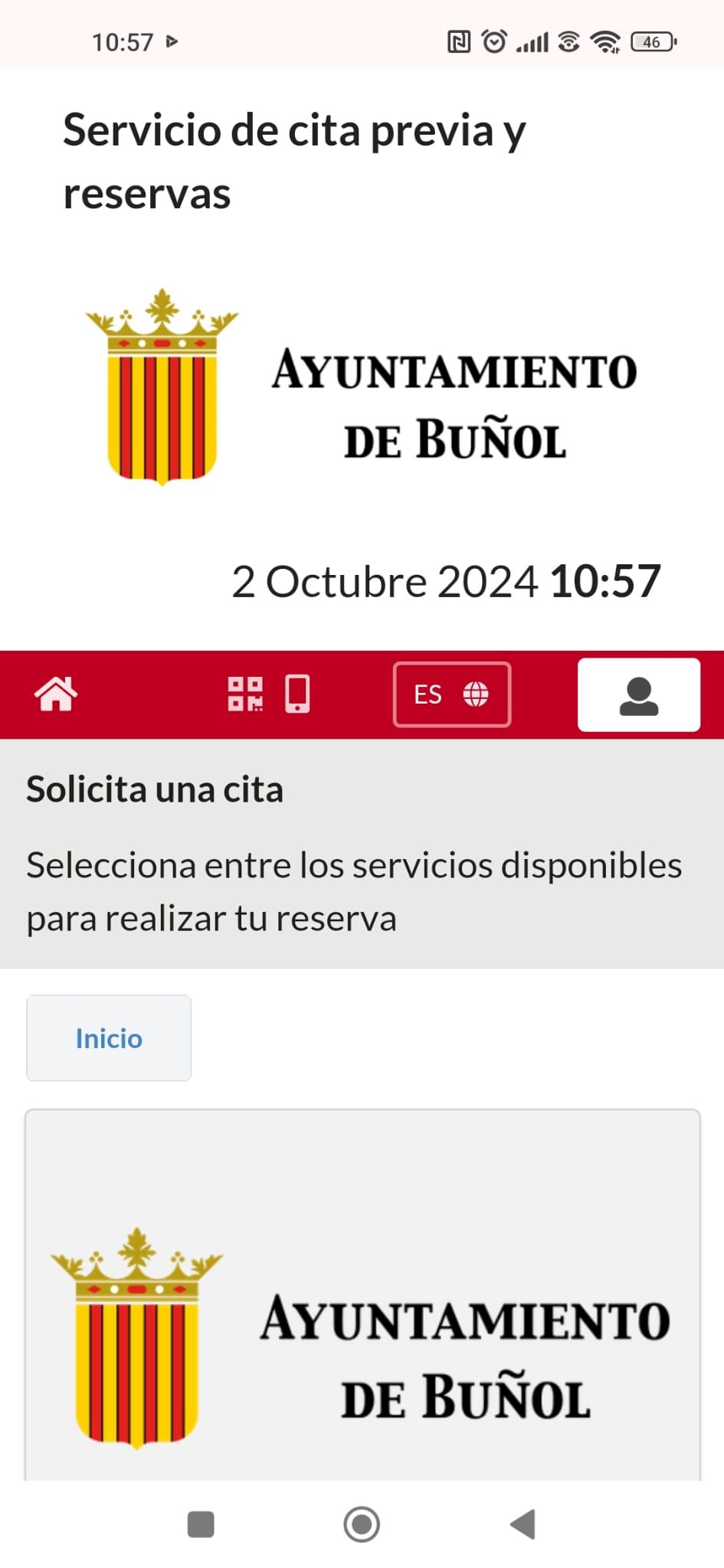Tap the Inicio breadcrumb link
The image size is (724, 1568).
[109, 1038]
